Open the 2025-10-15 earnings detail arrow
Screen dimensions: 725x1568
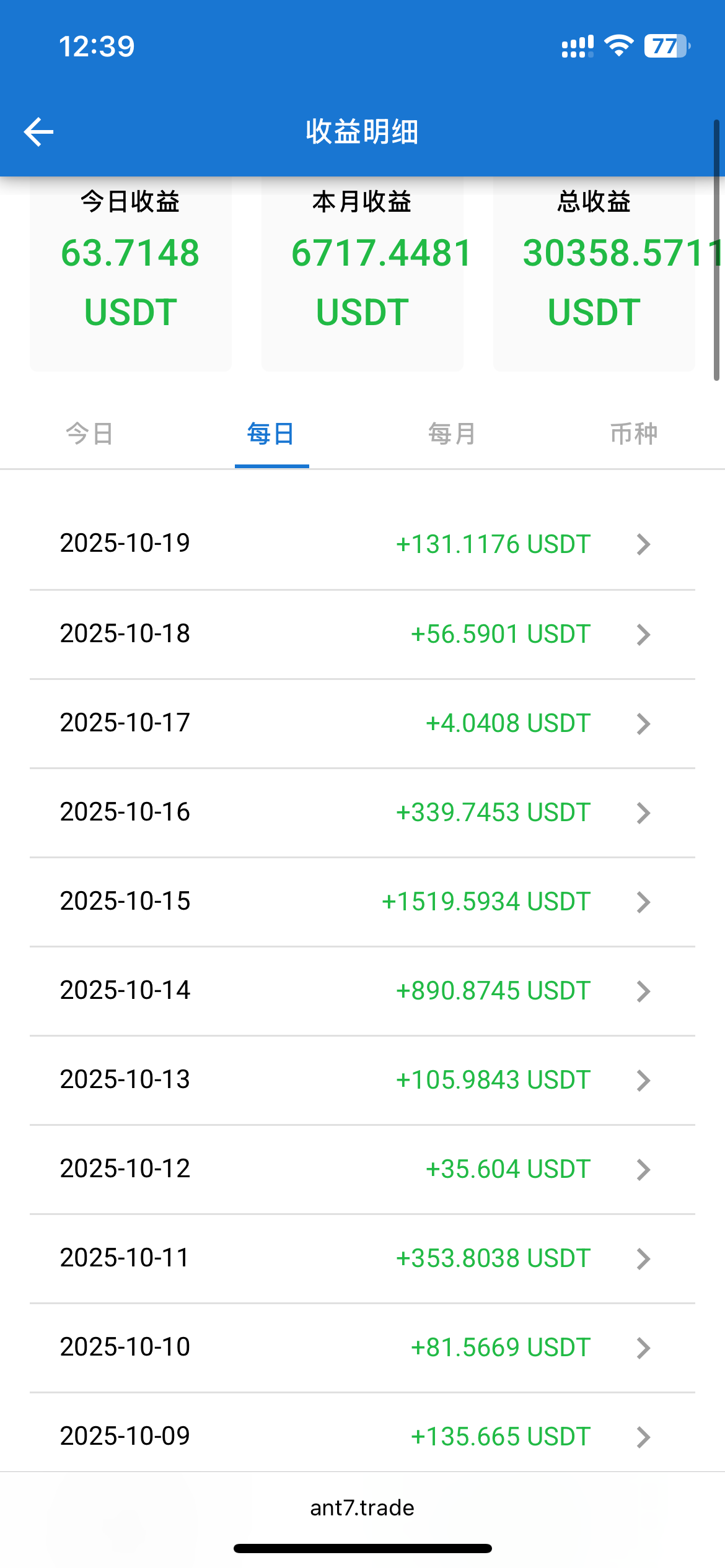tap(643, 902)
